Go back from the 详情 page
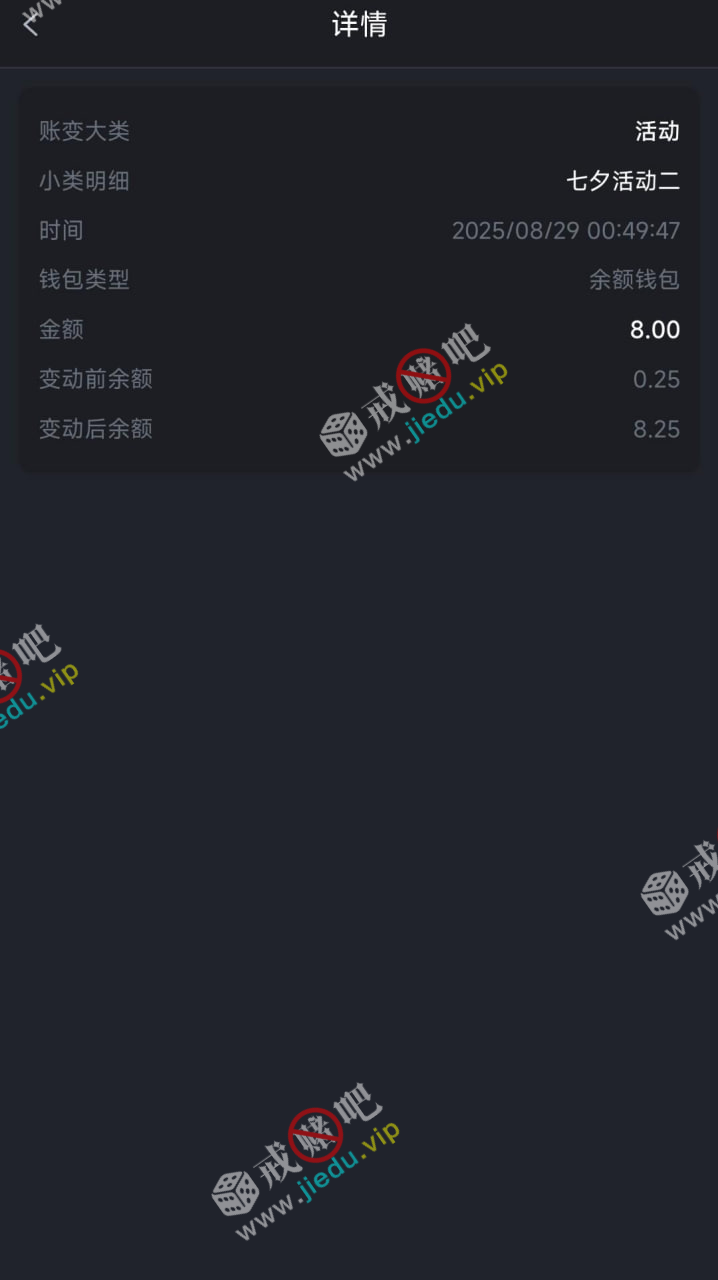This screenshot has width=718, height=1280. coord(30,22)
